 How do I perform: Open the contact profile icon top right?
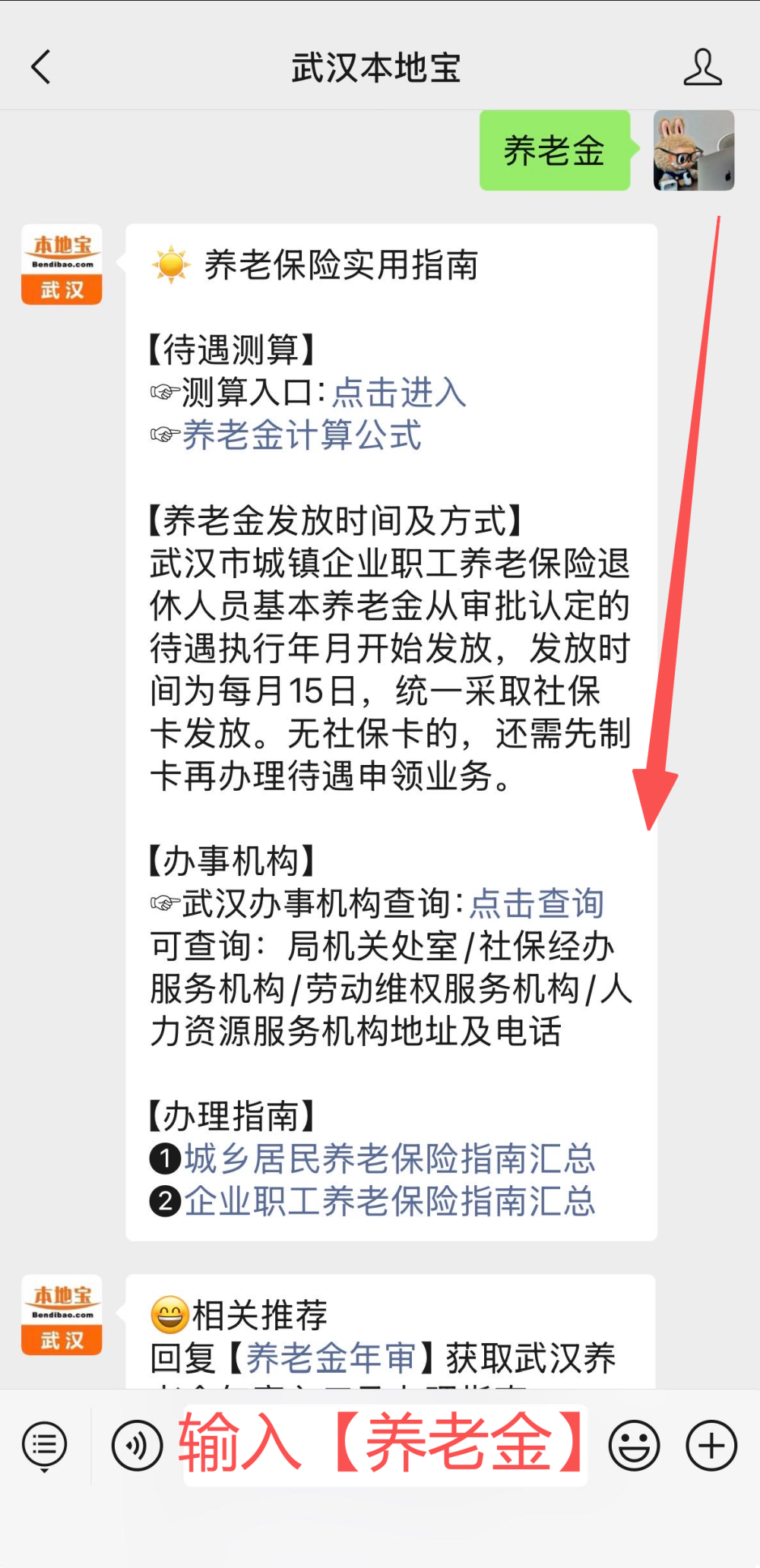[703, 67]
